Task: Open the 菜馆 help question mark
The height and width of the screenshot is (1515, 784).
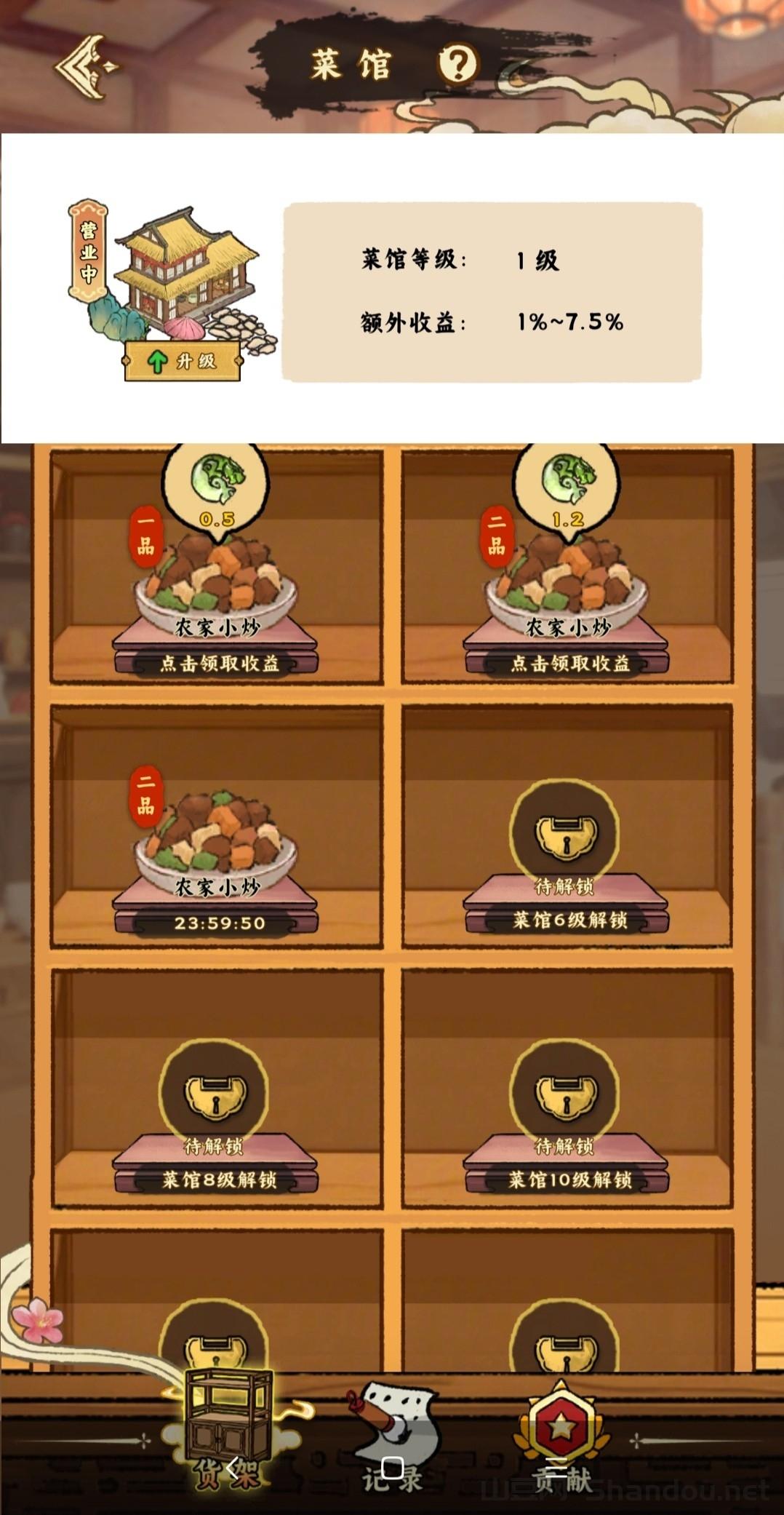Action: tap(457, 64)
